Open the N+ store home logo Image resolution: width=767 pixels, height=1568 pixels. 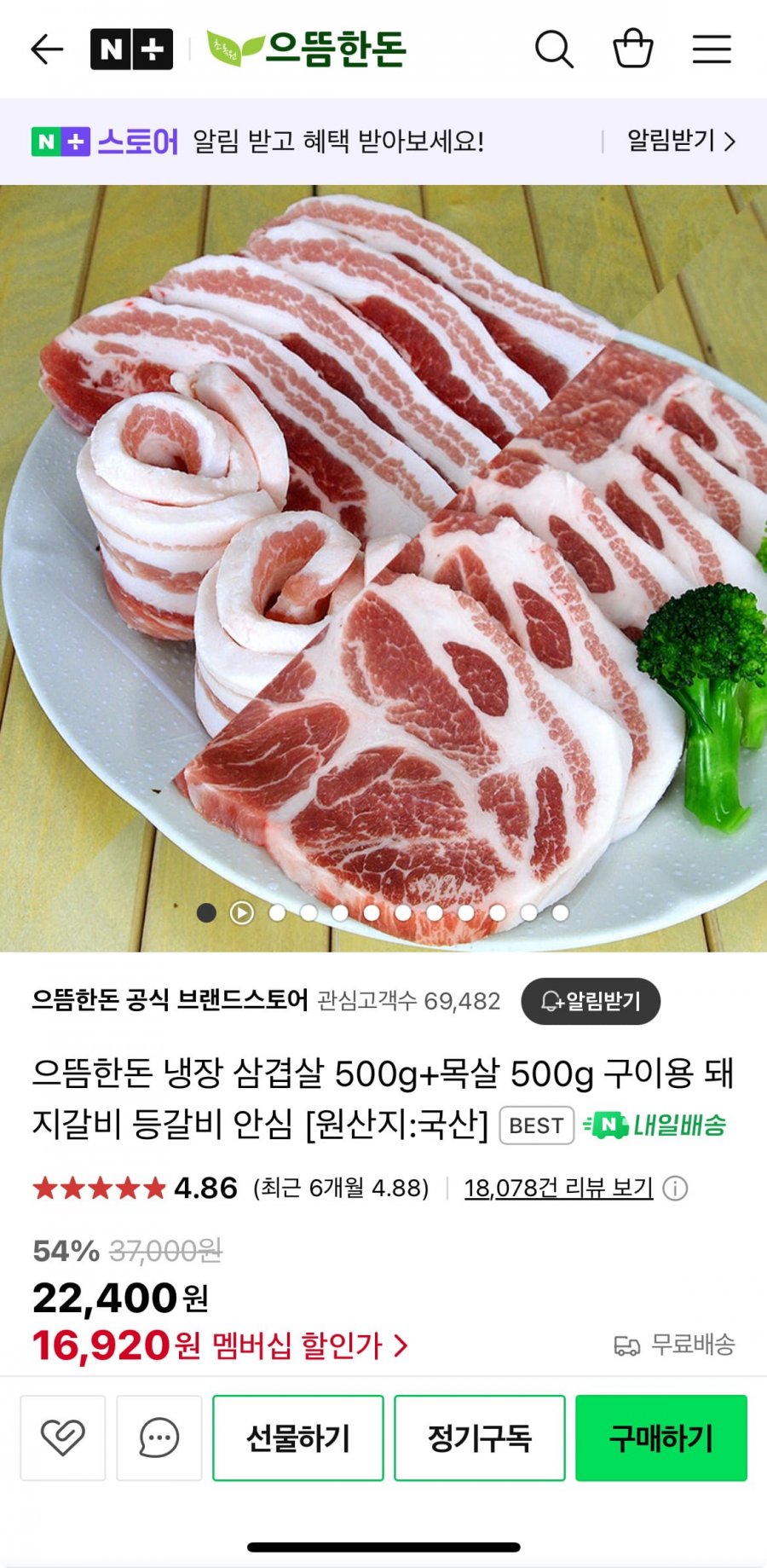click(x=131, y=49)
